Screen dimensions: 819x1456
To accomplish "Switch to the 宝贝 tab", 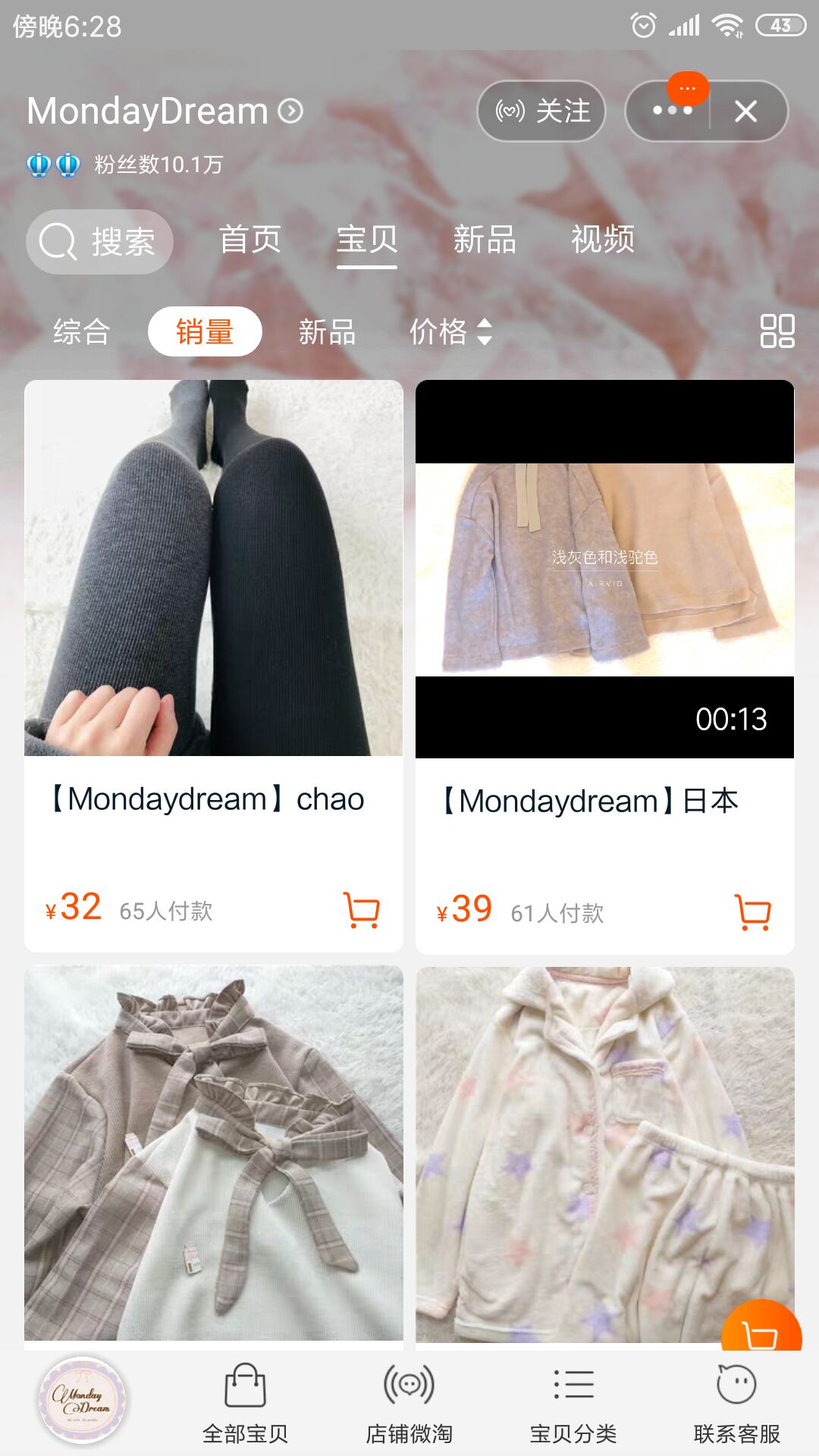I will pyautogui.click(x=368, y=241).
